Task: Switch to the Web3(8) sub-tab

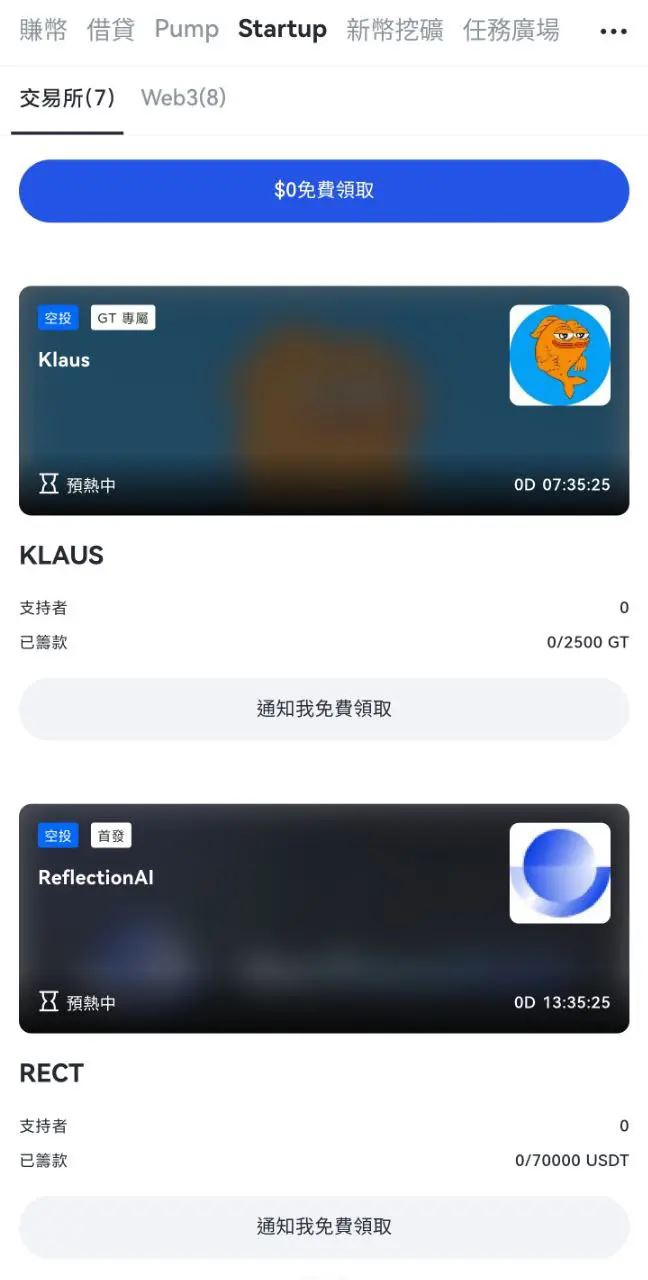Action: (x=183, y=98)
